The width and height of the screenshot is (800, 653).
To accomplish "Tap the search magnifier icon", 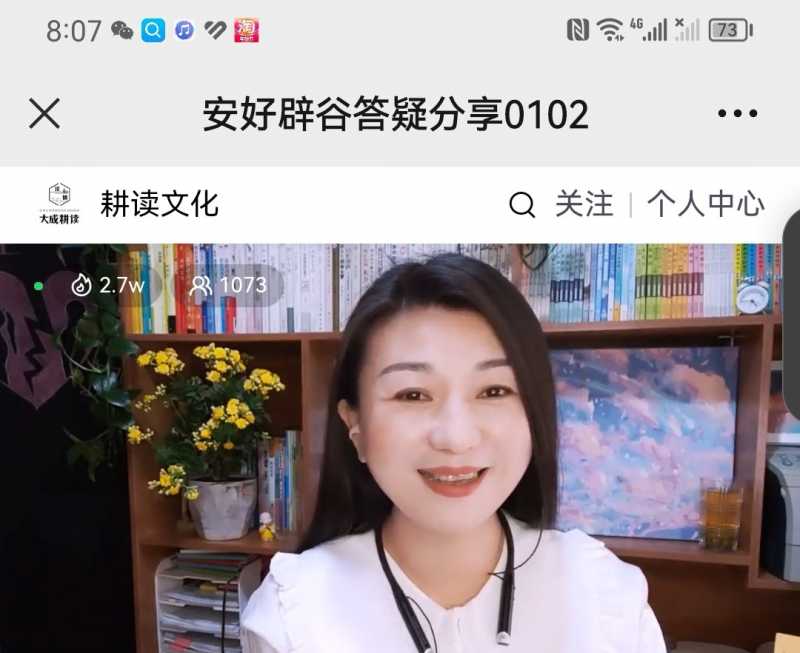I will click(x=522, y=205).
